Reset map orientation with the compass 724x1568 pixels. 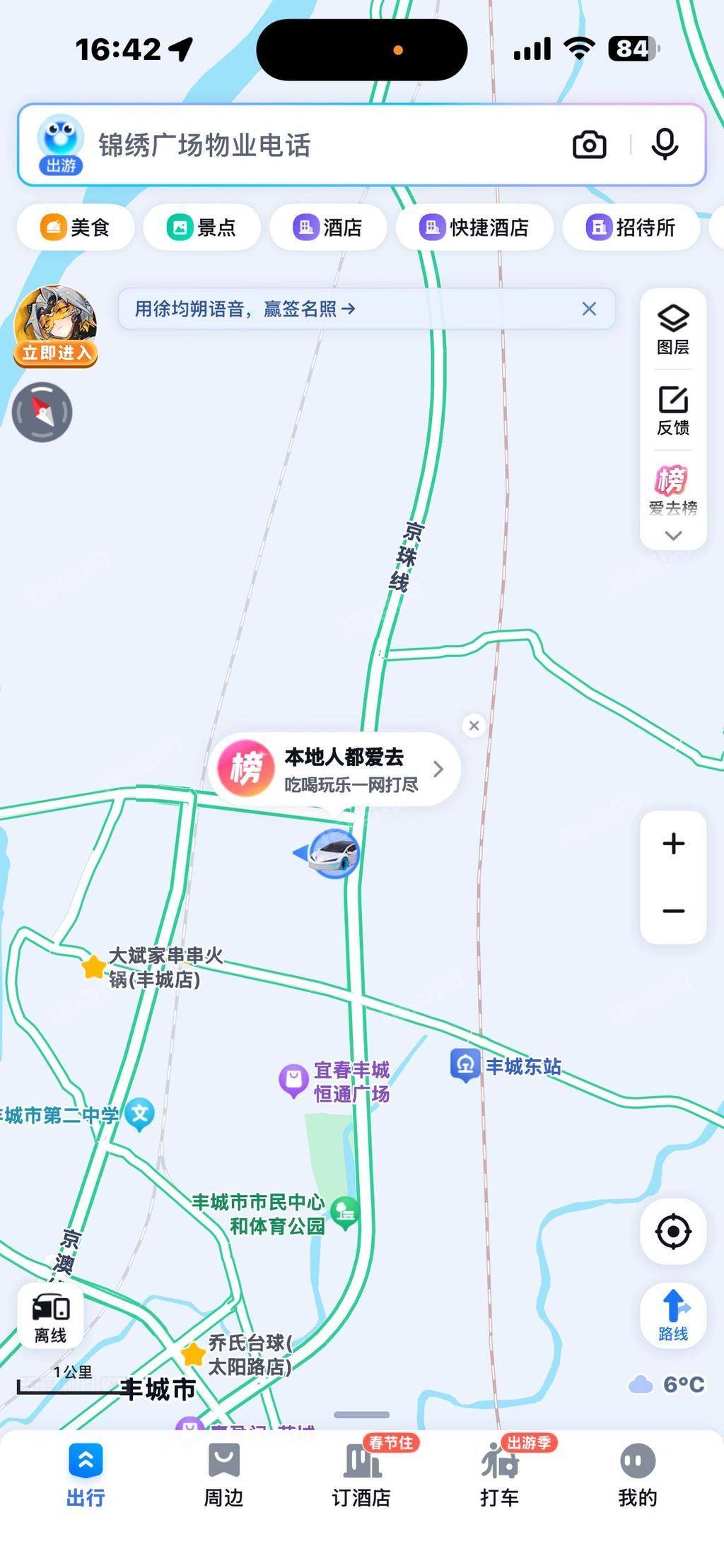pos(42,412)
